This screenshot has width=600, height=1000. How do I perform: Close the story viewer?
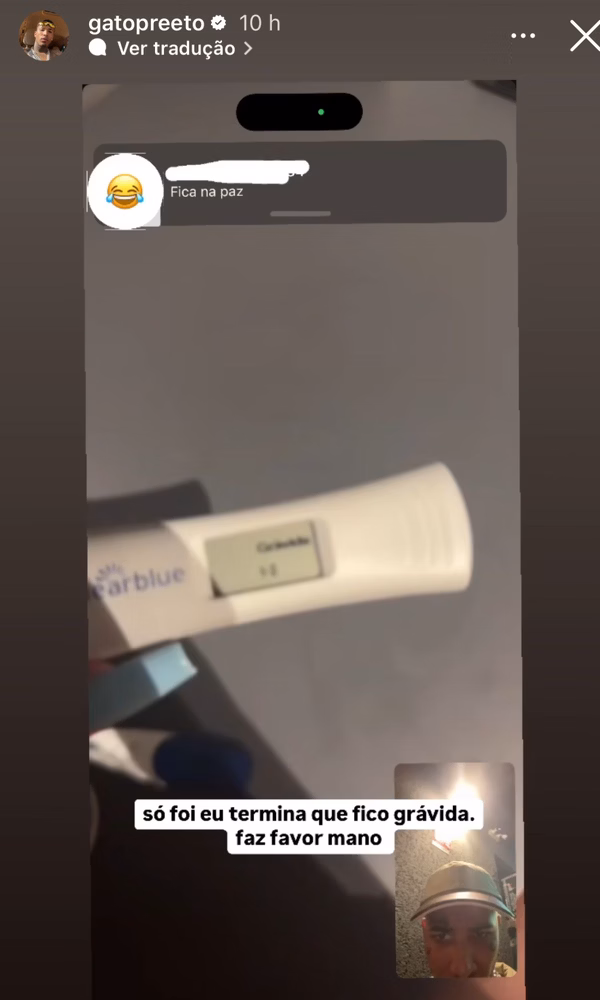tap(583, 36)
